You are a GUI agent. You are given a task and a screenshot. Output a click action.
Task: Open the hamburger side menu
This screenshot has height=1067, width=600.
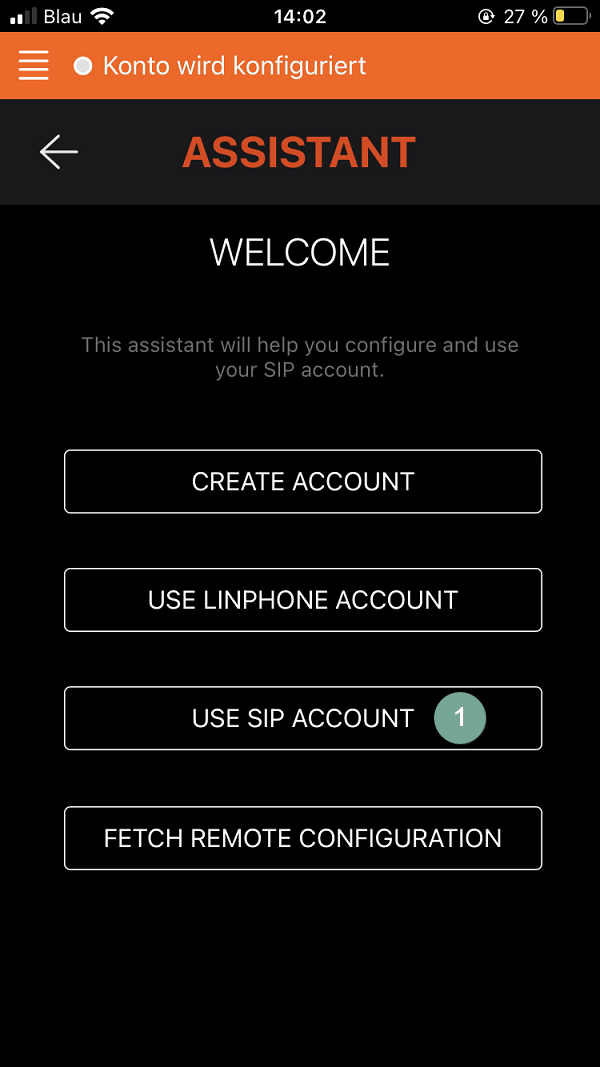[x=33, y=66]
